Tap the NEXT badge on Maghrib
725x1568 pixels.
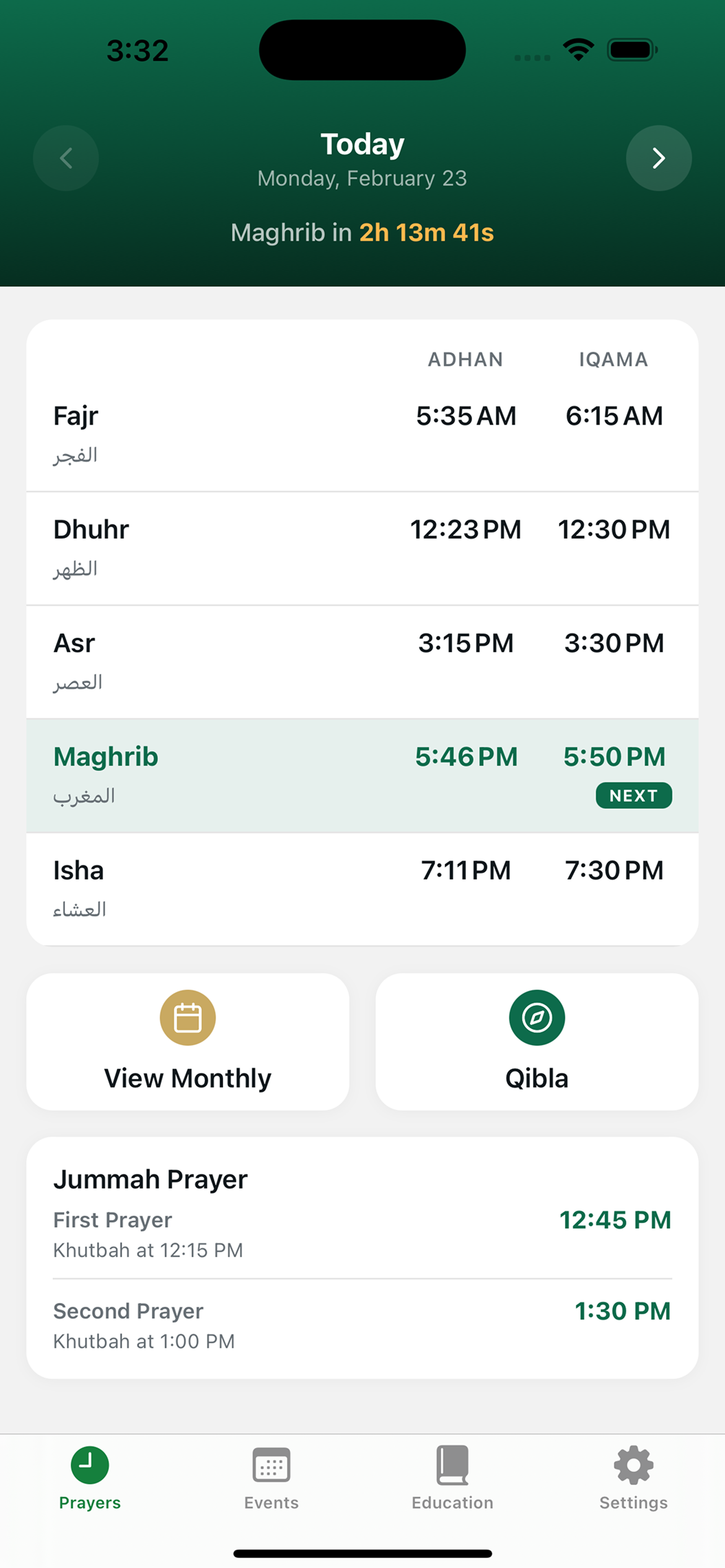click(x=633, y=795)
